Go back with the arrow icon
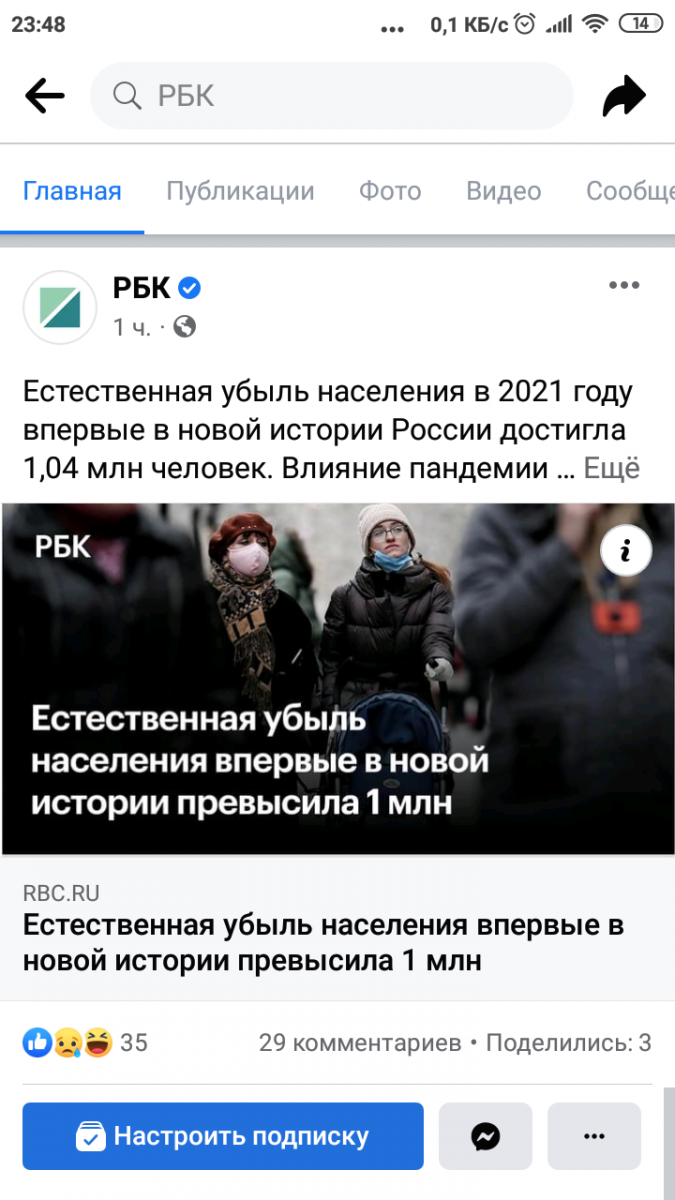Screen dimensions: 675x1200 tap(44, 96)
